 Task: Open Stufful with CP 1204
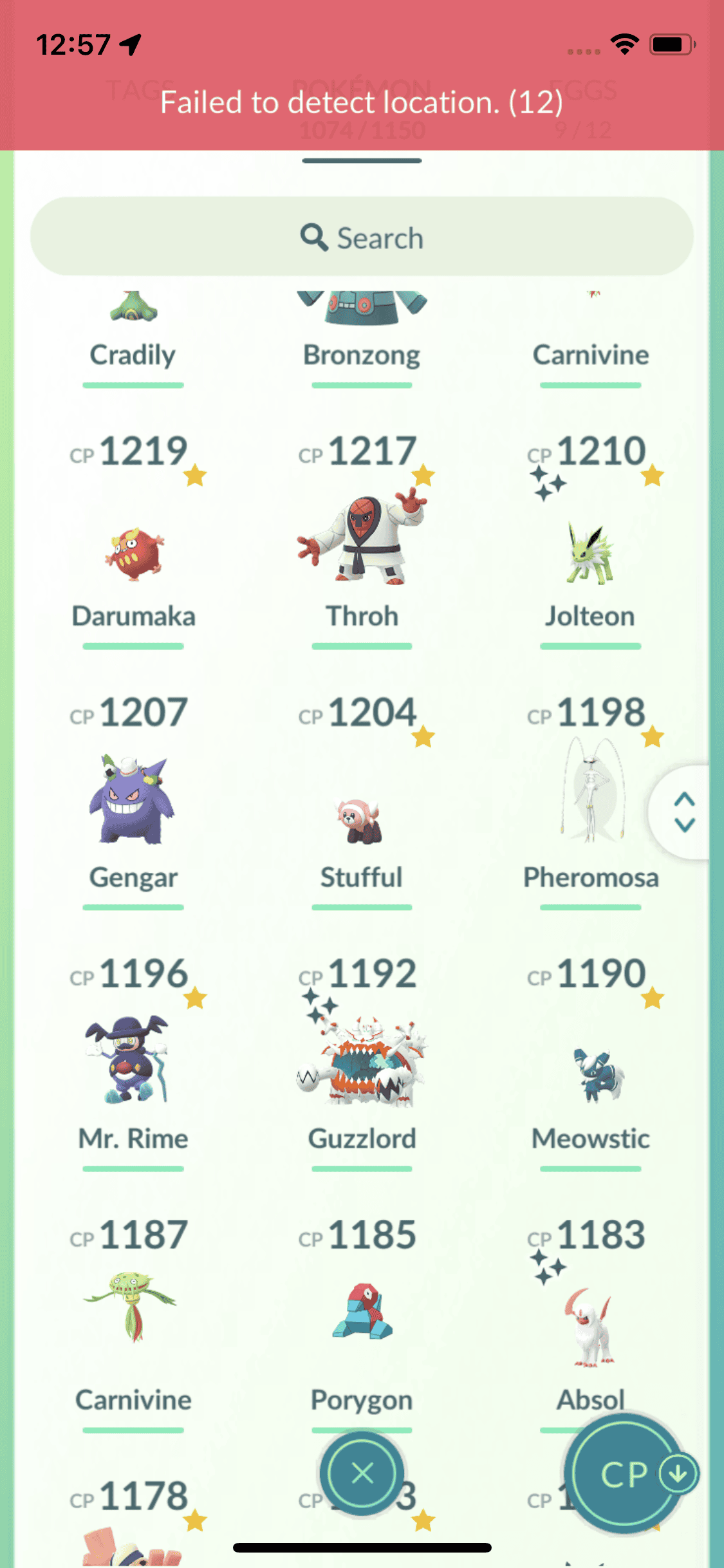pyautogui.click(x=362, y=821)
